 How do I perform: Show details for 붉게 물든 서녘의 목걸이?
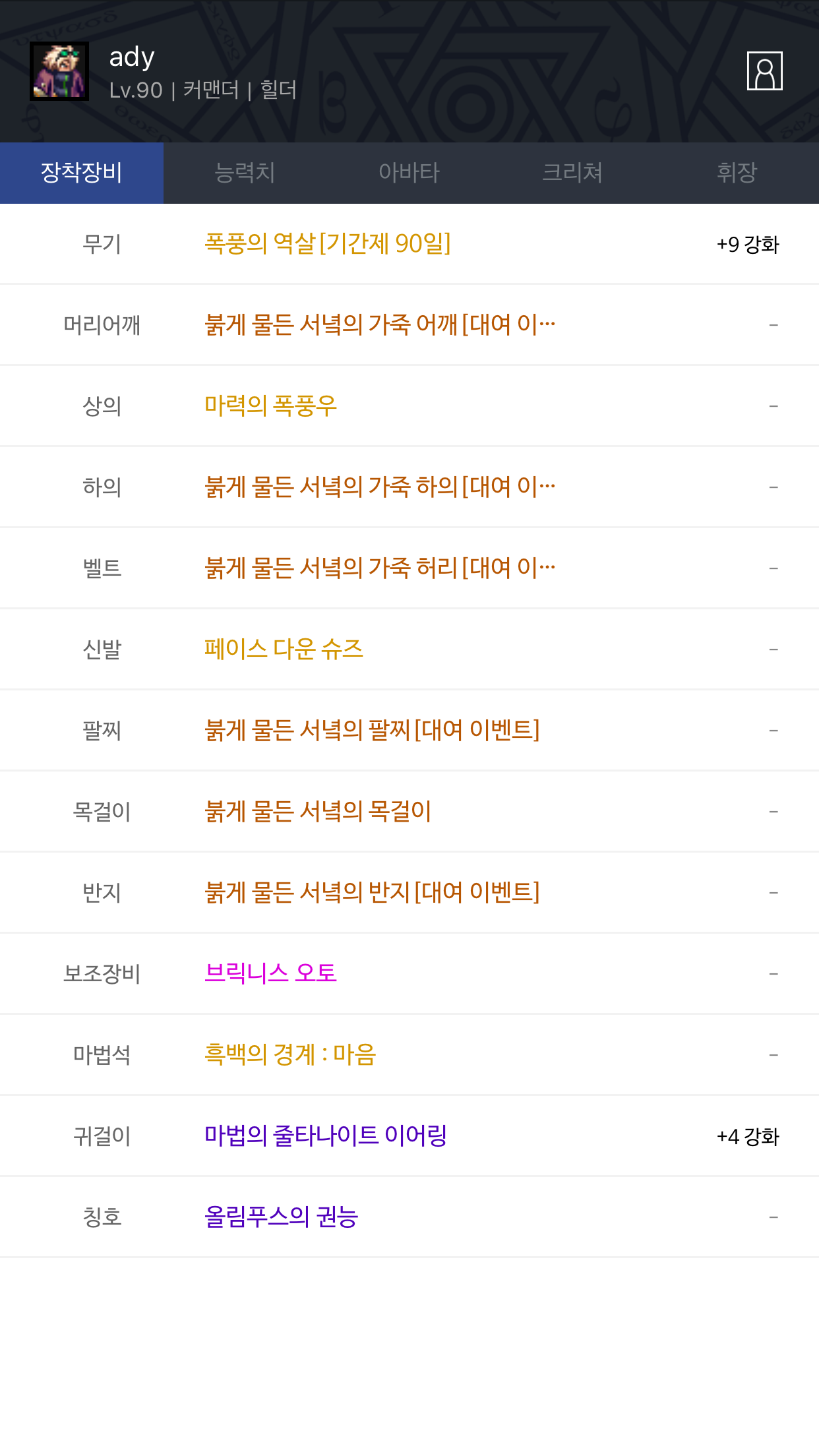tap(318, 811)
